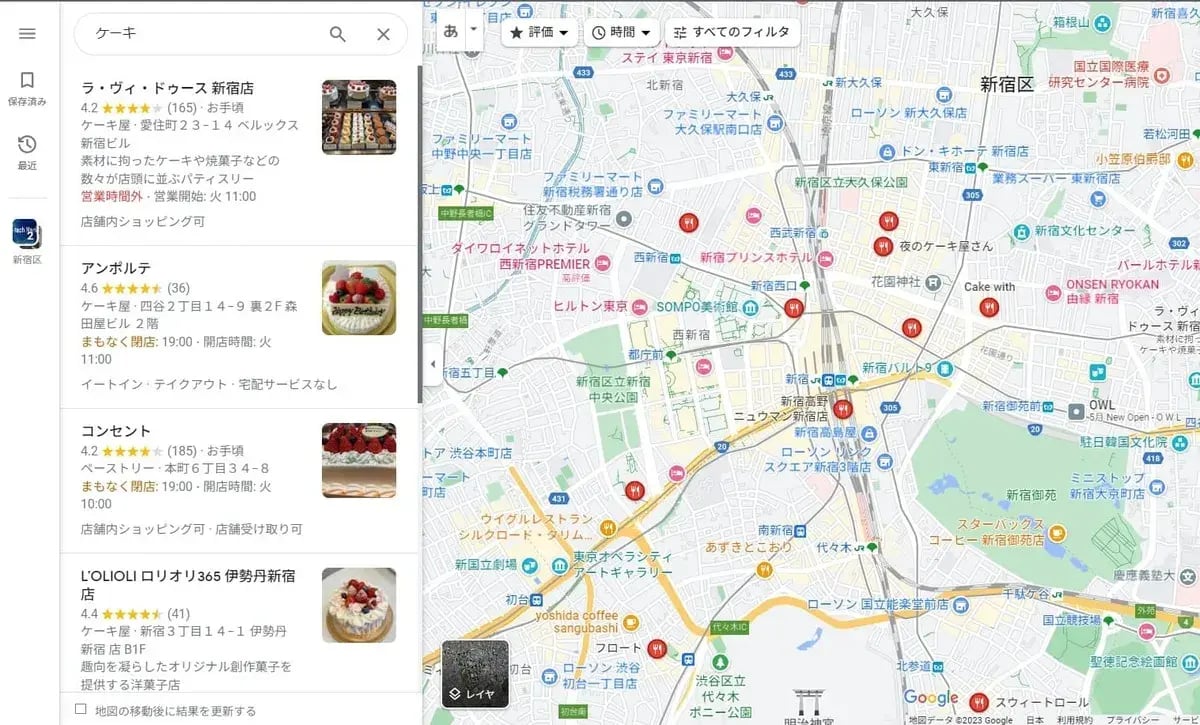Collapse the side results panel
The image size is (1200, 725).
click(x=432, y=363)
